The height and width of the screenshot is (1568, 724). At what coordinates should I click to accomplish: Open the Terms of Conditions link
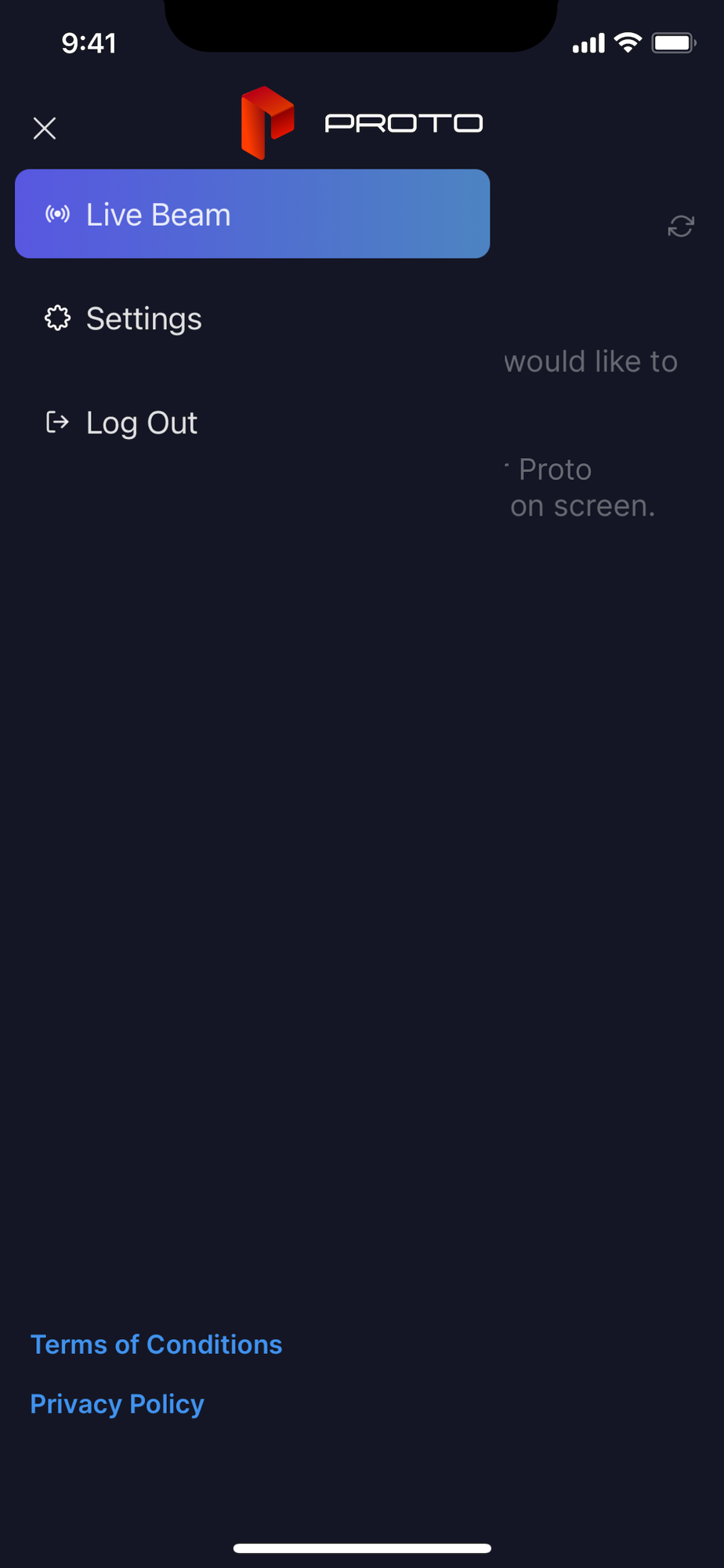[x=156, y=1345]
